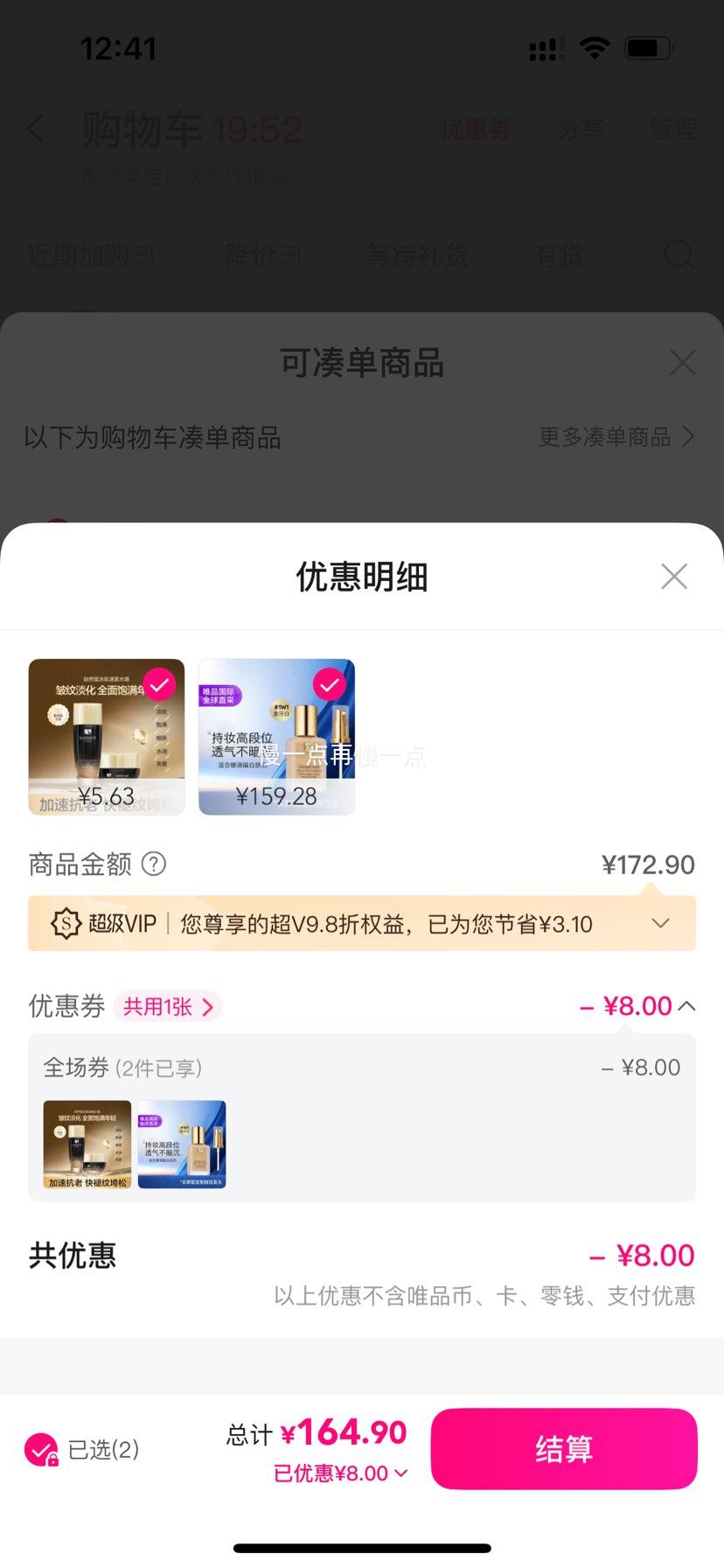The height and width of the screenshot is (1568, 724).
Task: Tap the search icon in the cart header
Action: [x=679, y=255]
